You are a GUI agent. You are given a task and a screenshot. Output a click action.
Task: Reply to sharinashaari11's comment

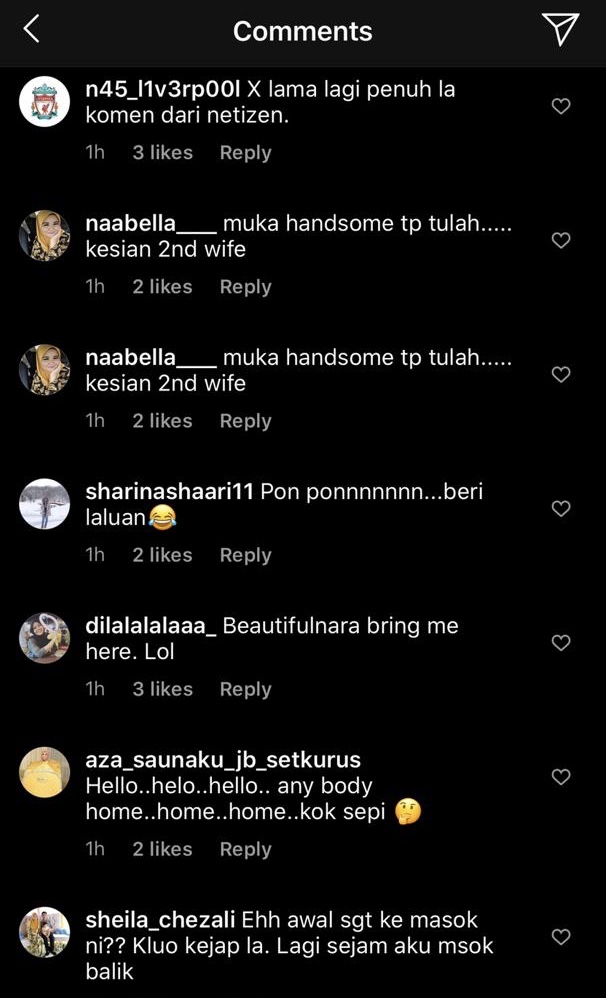[x=245, y=555]
